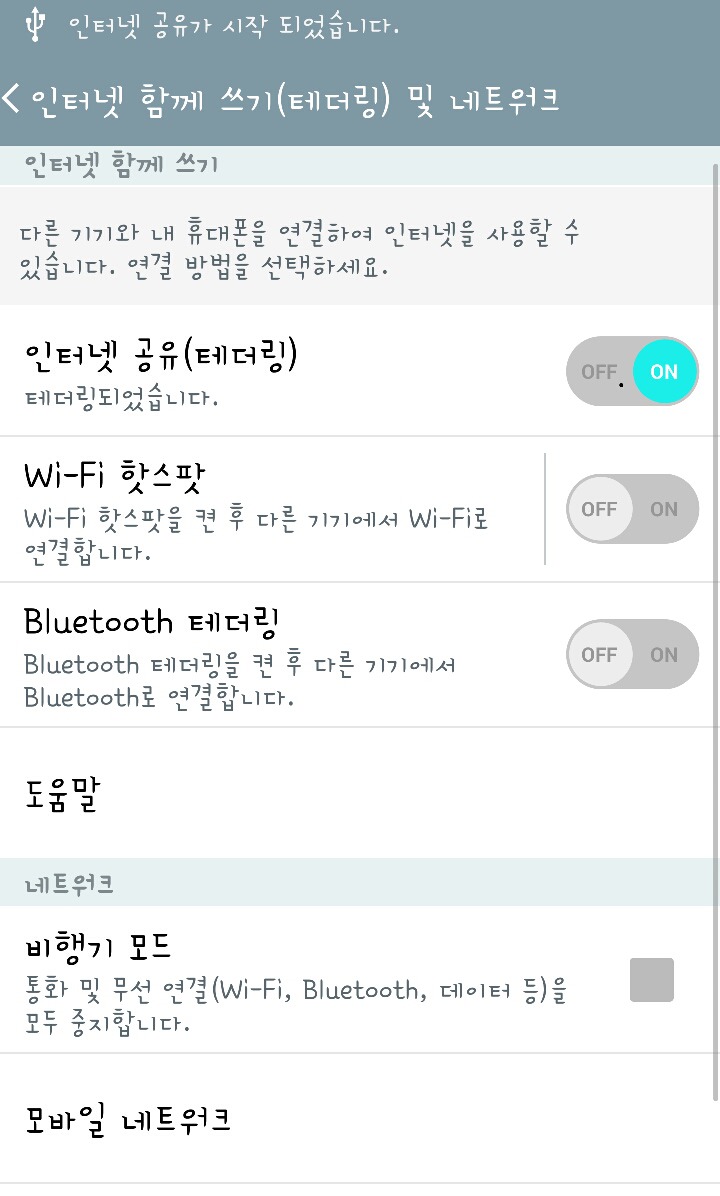Open the Wi-Fi 핫스팟 settings row
720x1196 pixels.
(270, 509)
